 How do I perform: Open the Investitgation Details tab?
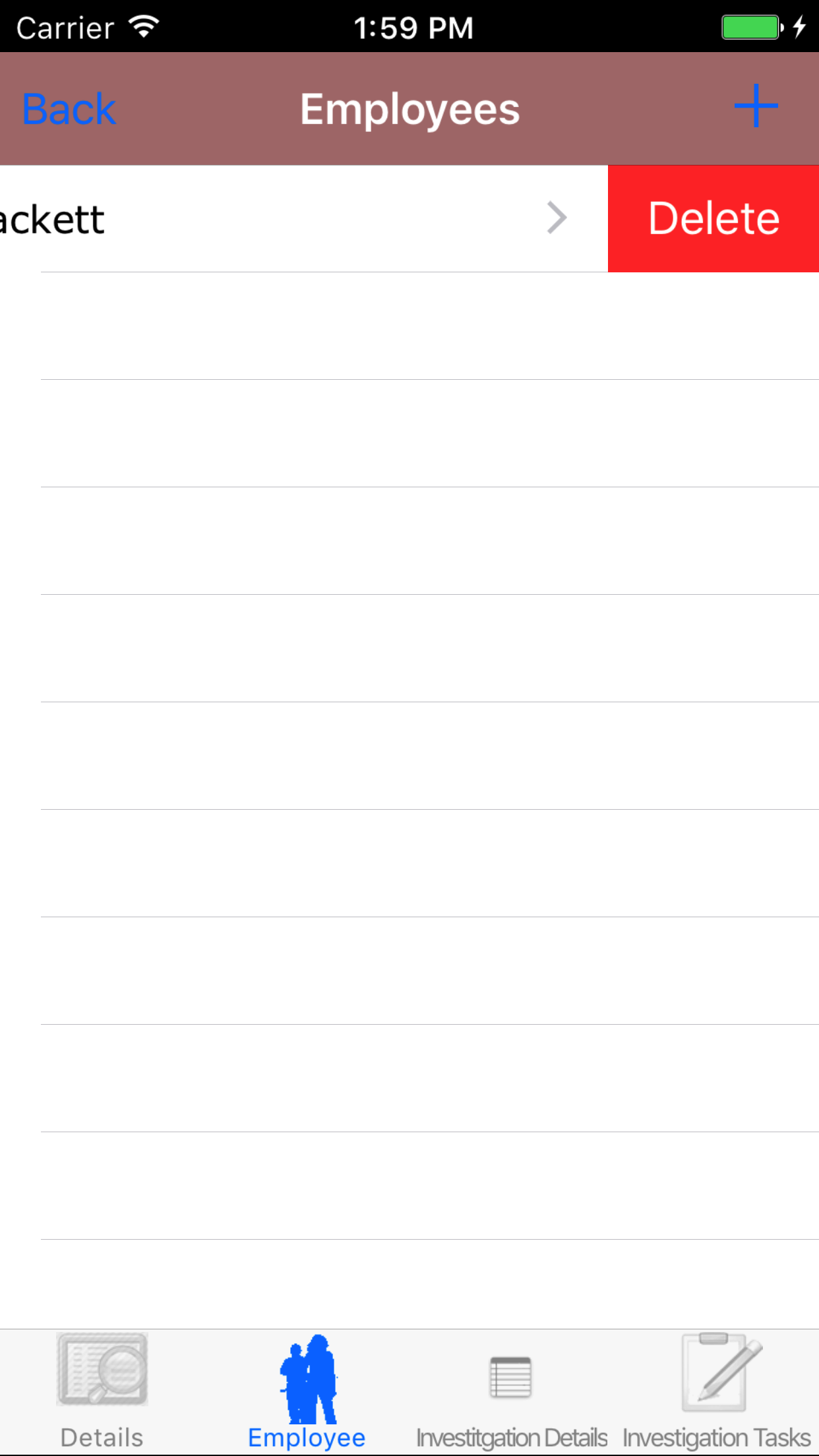click(x=511, y=1391)
